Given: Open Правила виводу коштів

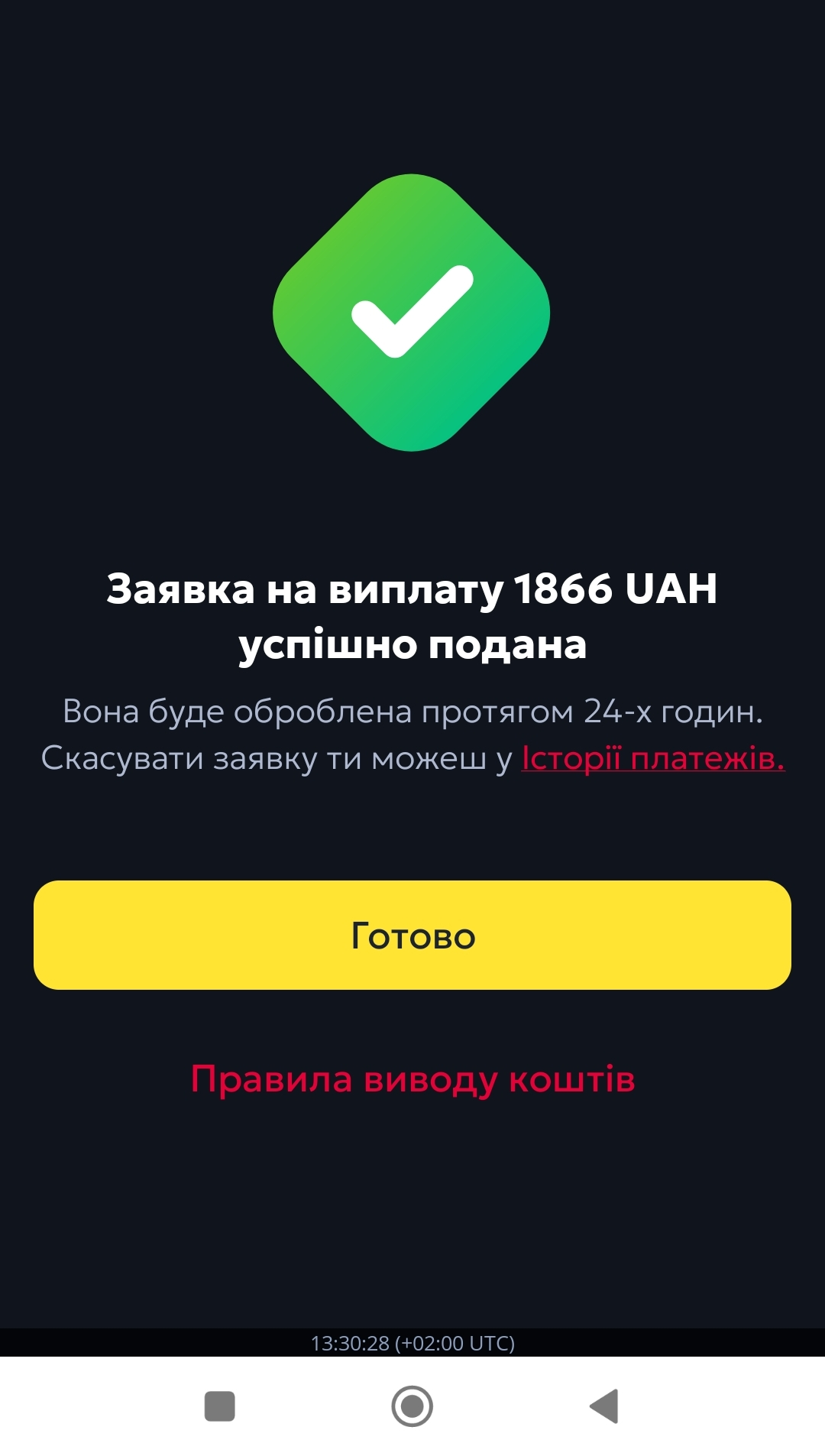Looking at the screenshot, I should tap(412, 1079).
